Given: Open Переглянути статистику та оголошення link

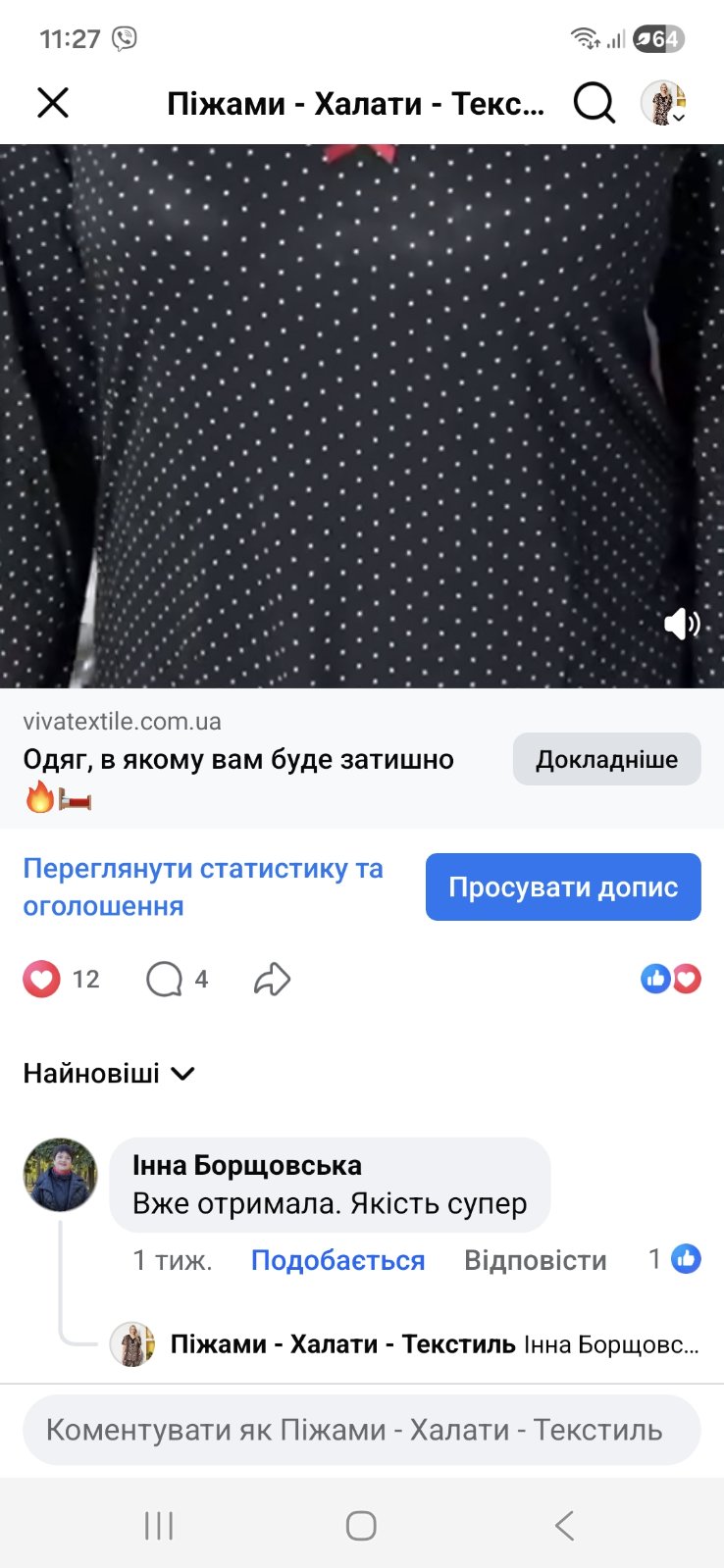Looking at the screenshot, I should click(202, 886).
